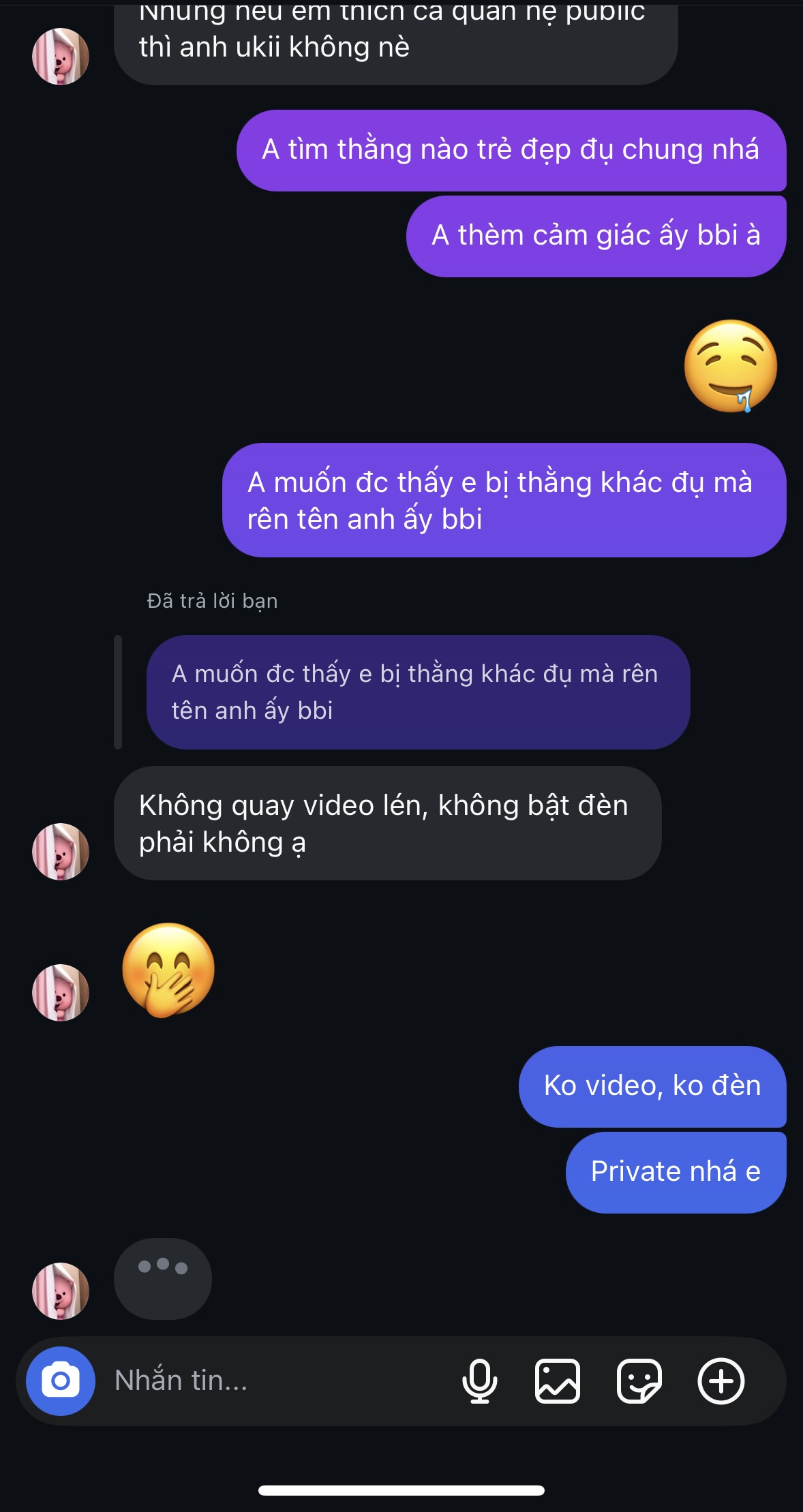This screenshot has height=1512, width=803.
Task: Open the sticker picker
Action: coord(639,1381)
